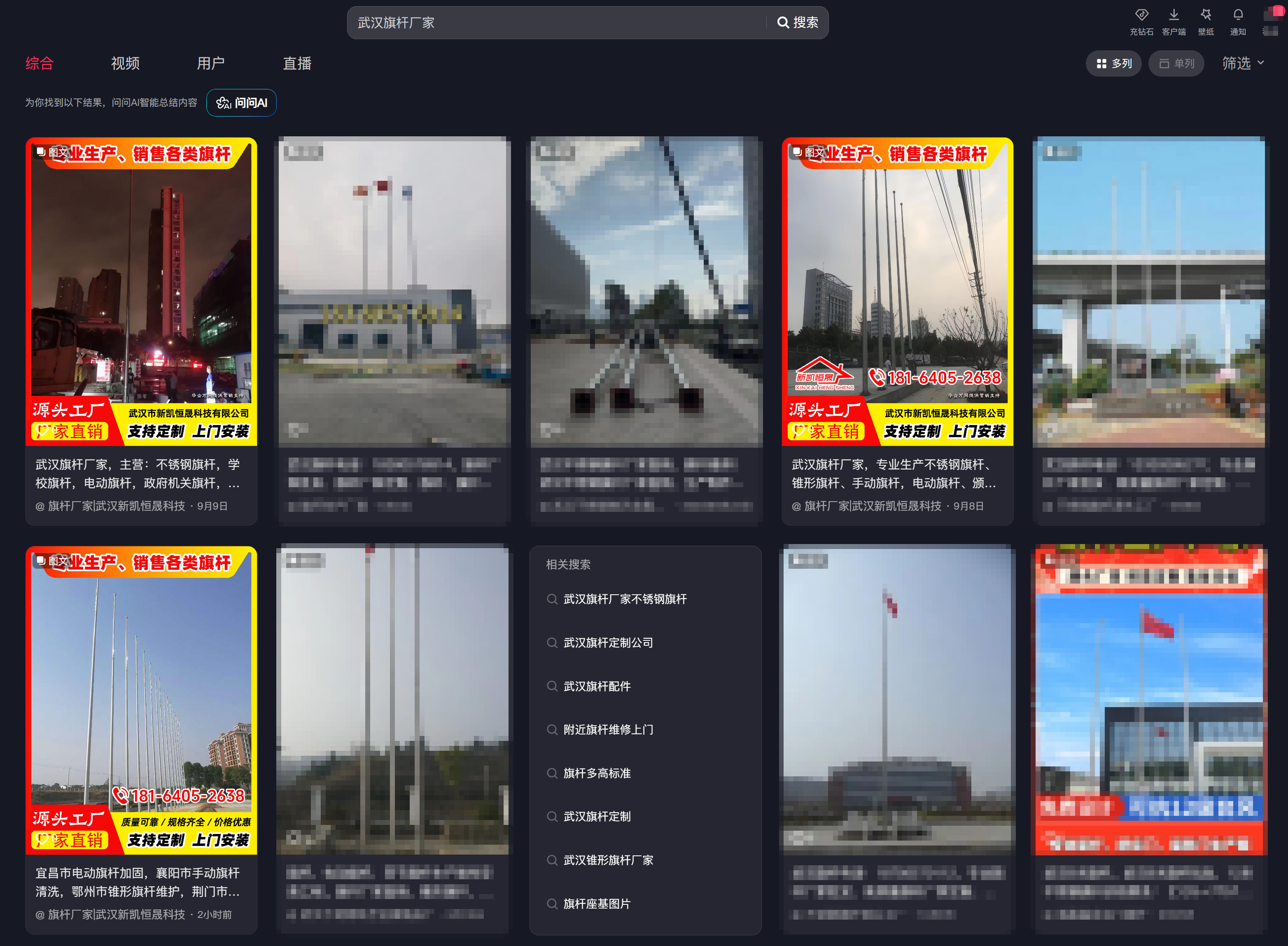Search related 武汉旗杆定制公司

pos(608,642)
